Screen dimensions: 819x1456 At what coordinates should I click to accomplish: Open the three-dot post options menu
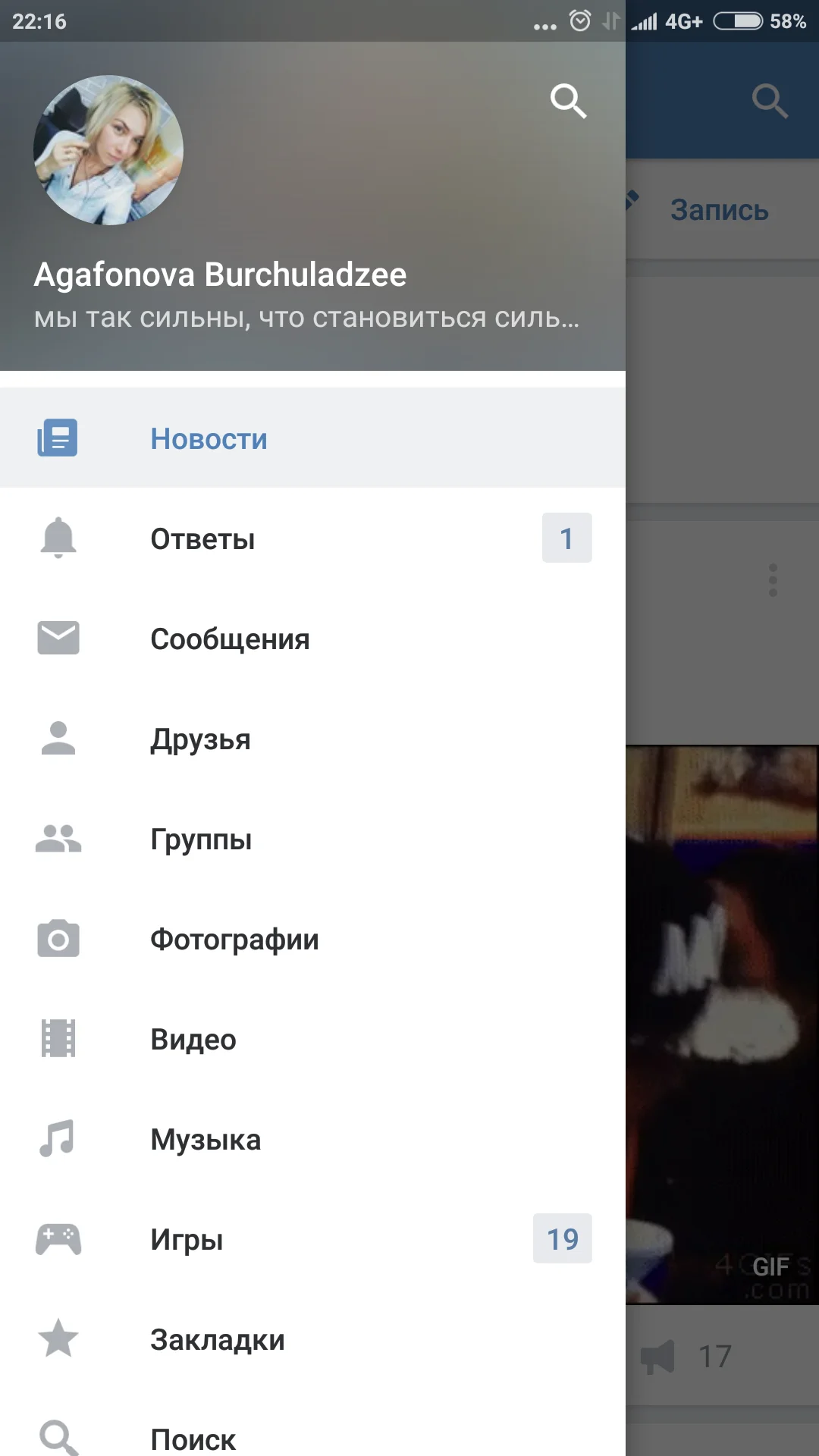coord(773,580)
